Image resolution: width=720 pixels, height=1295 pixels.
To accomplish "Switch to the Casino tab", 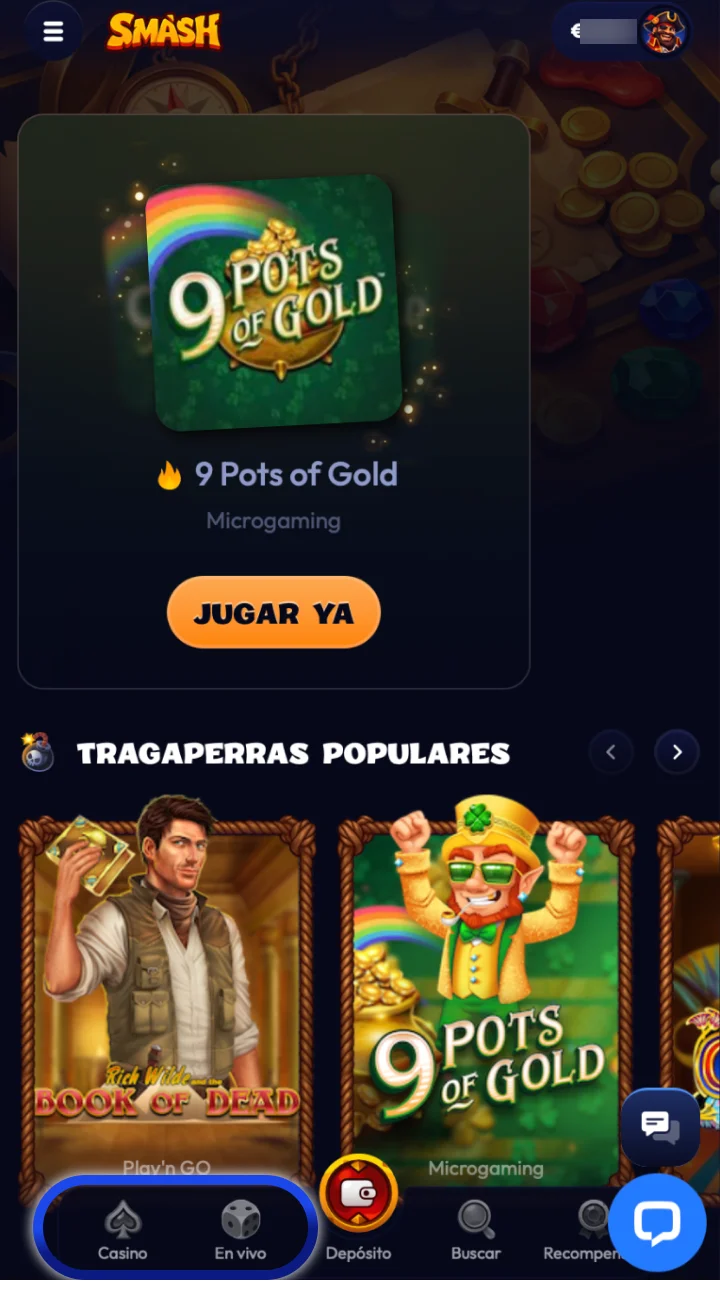I will coord(122,1231).
